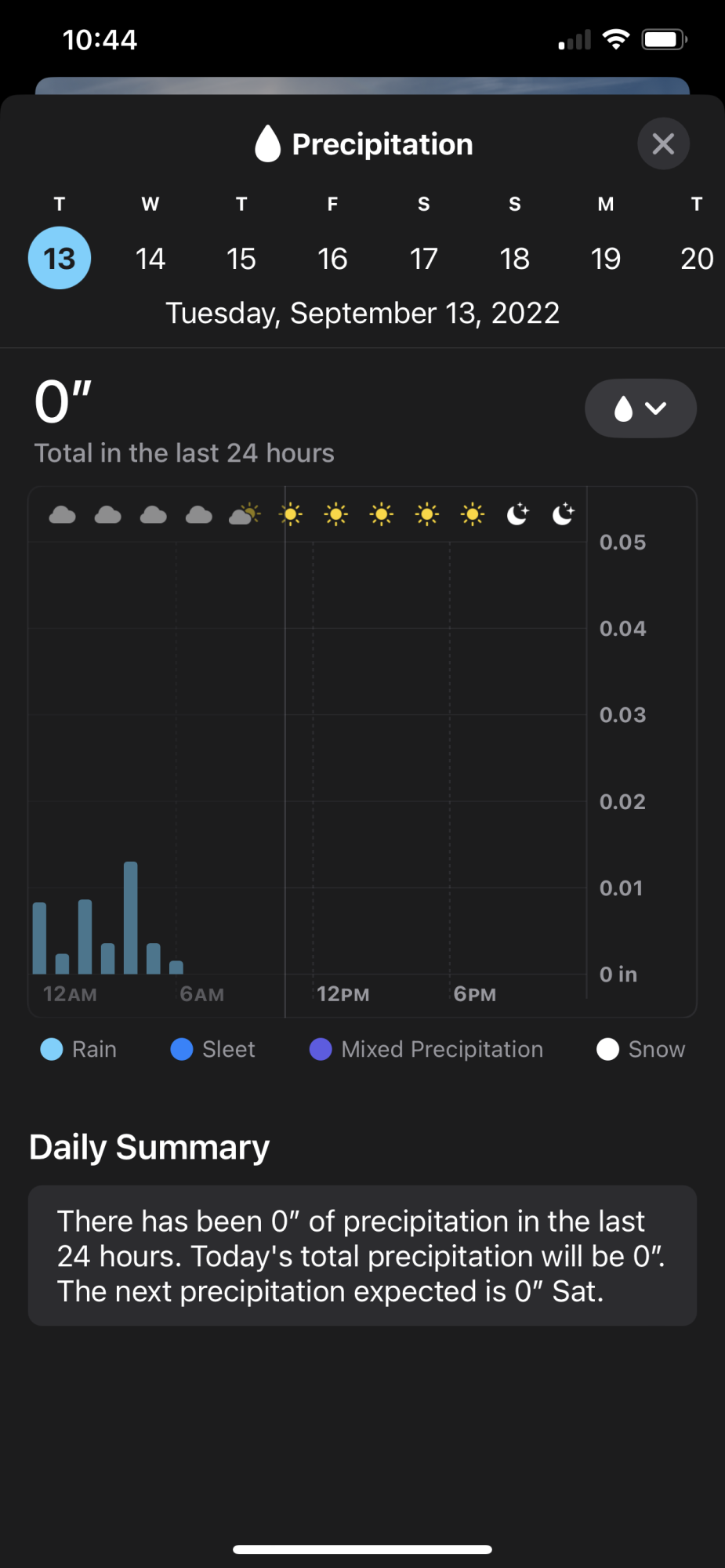Switch to Saturday the 17th
The height and width of the screenshot is (1568, 725).
(x=423, y=258)
